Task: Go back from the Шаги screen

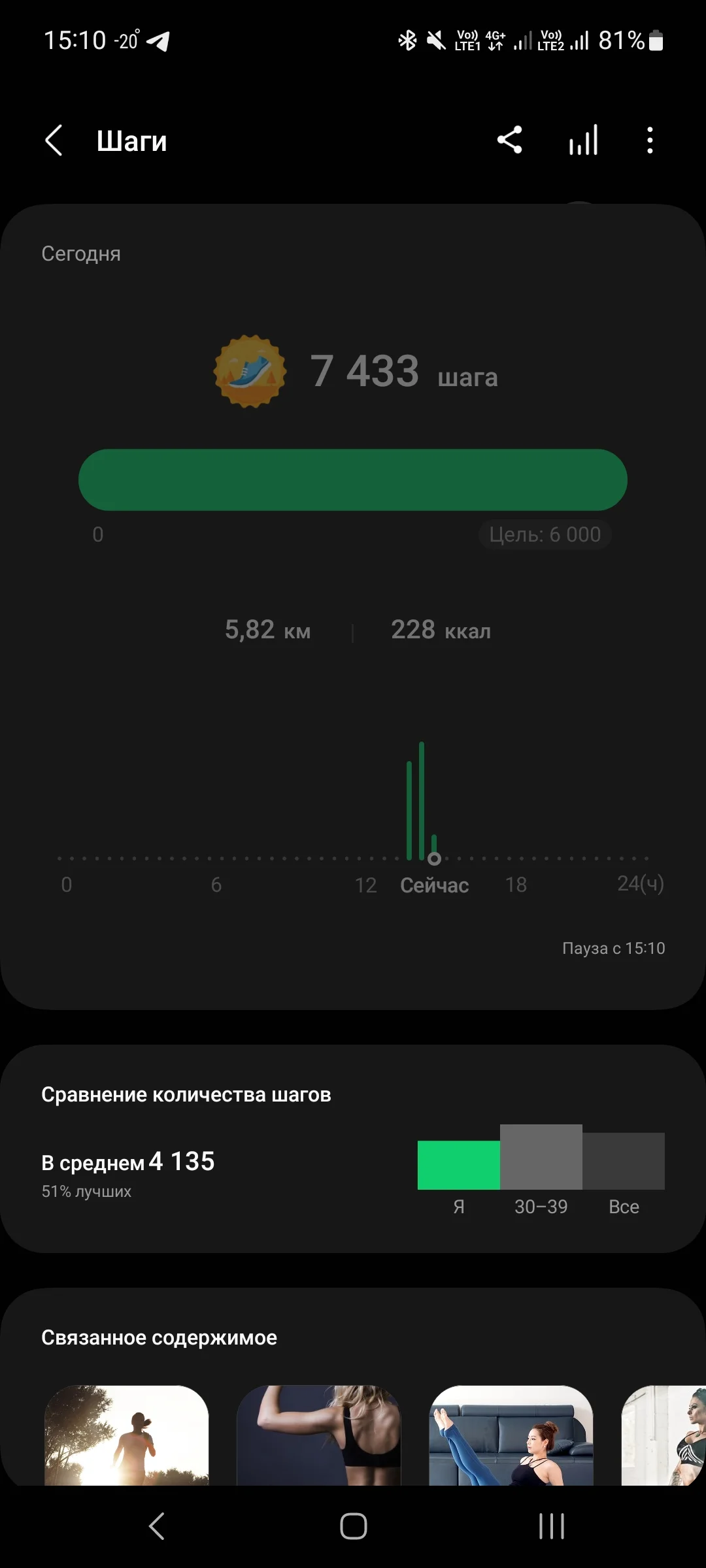Action: 54,140
